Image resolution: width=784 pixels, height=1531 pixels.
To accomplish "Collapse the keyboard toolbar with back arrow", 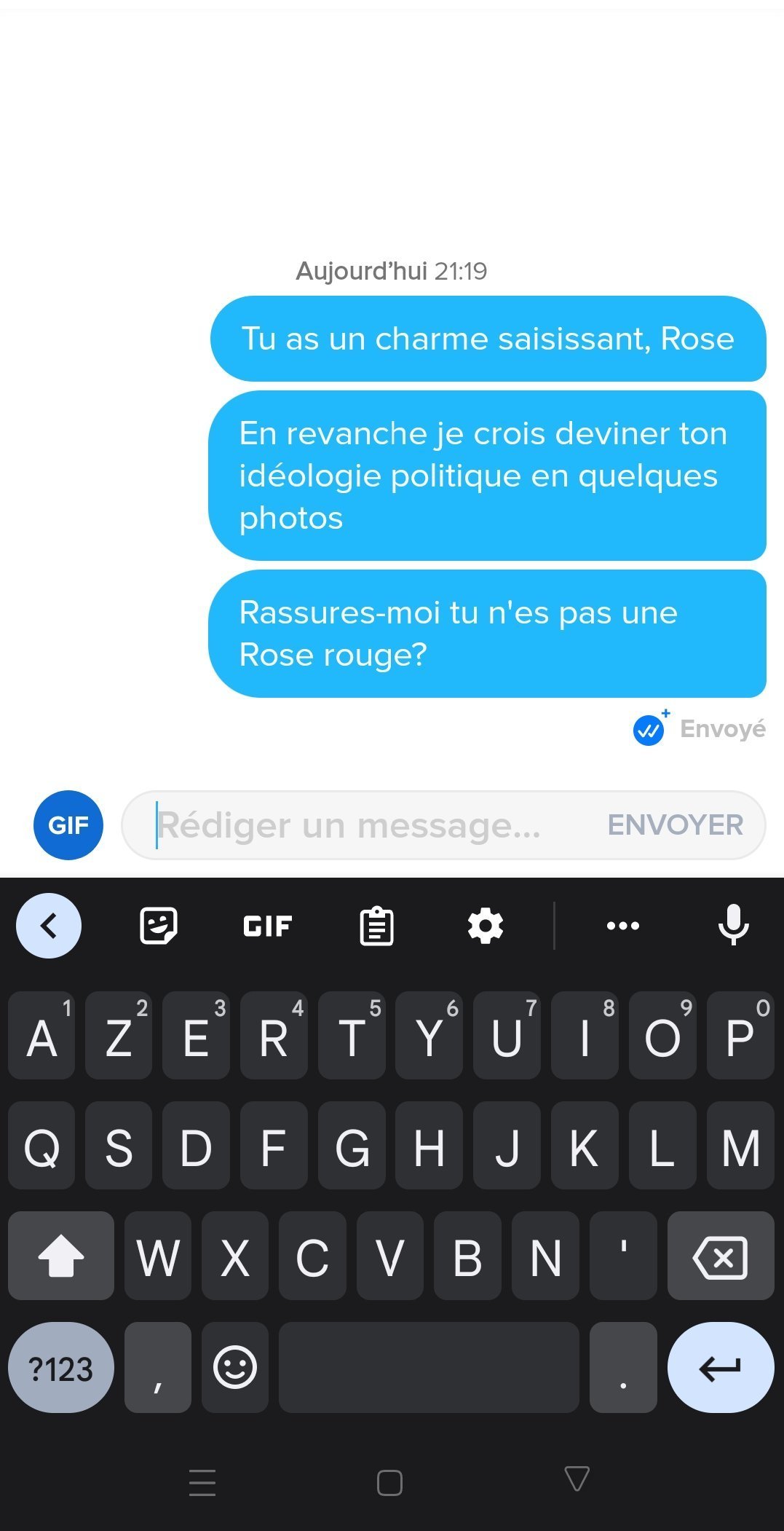I will pos(48,926).
